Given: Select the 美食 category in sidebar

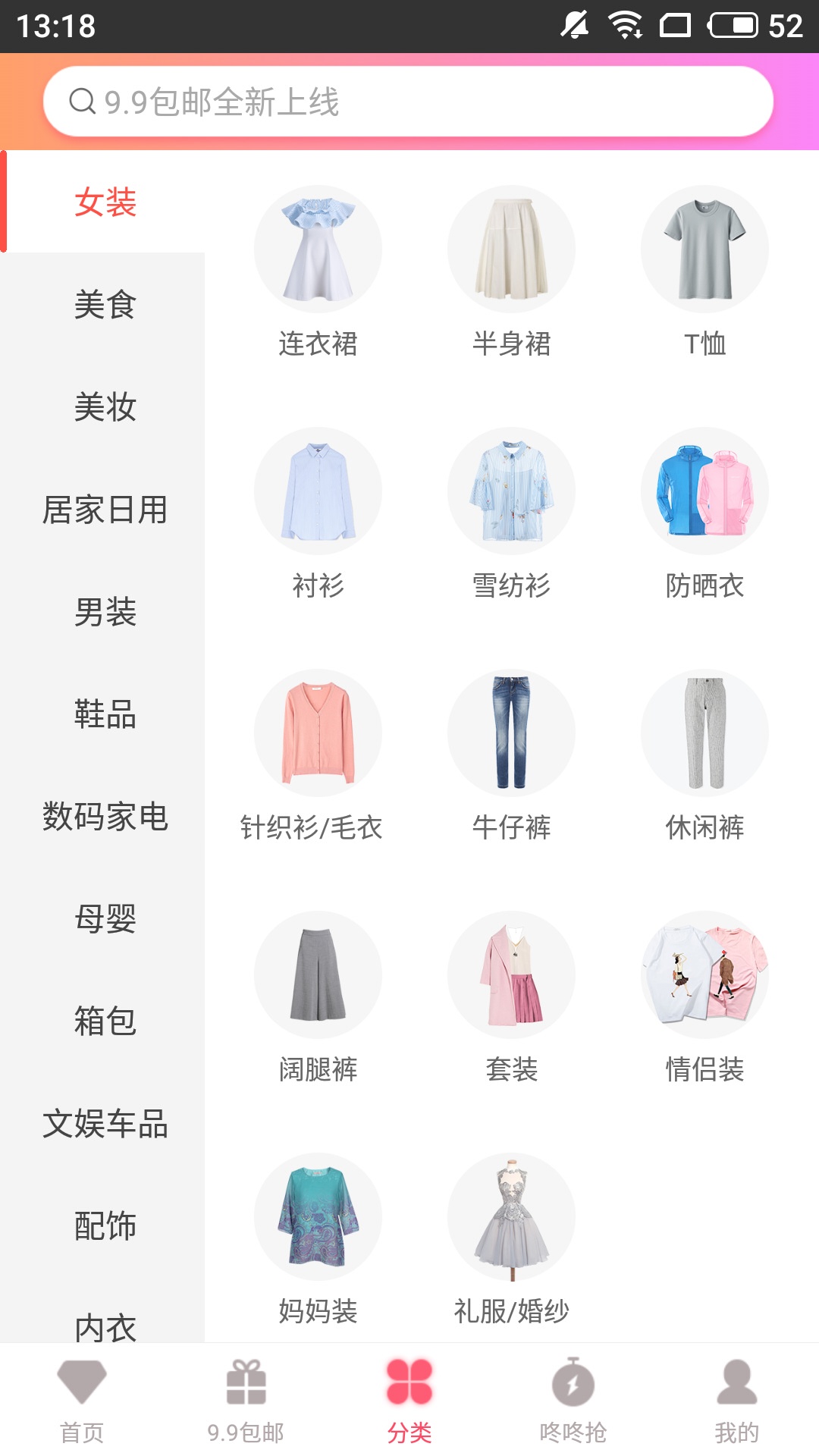Looking at the screenshot, I should (105, 305).
